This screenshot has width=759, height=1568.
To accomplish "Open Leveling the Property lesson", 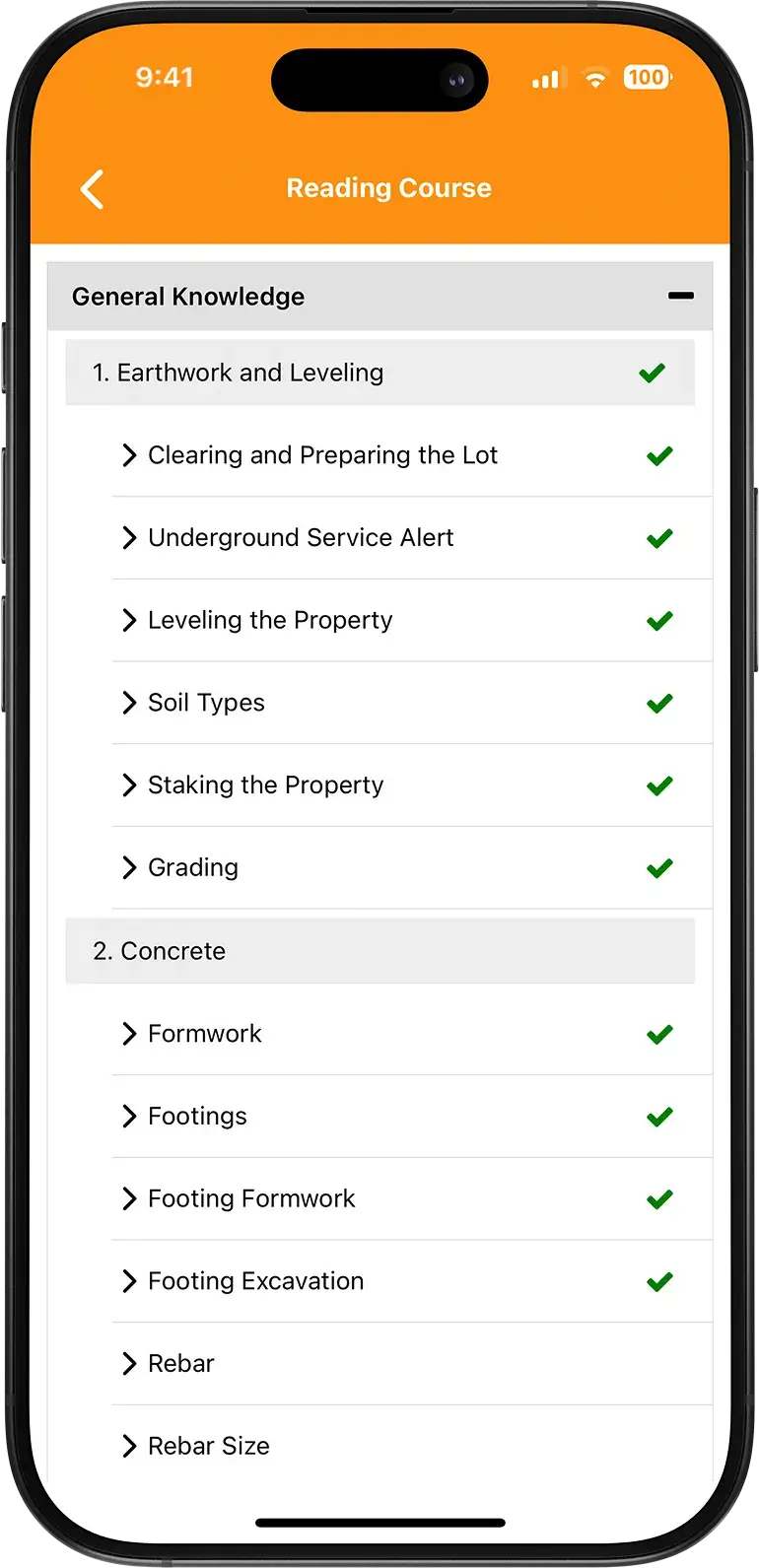I will pos(270,620).
